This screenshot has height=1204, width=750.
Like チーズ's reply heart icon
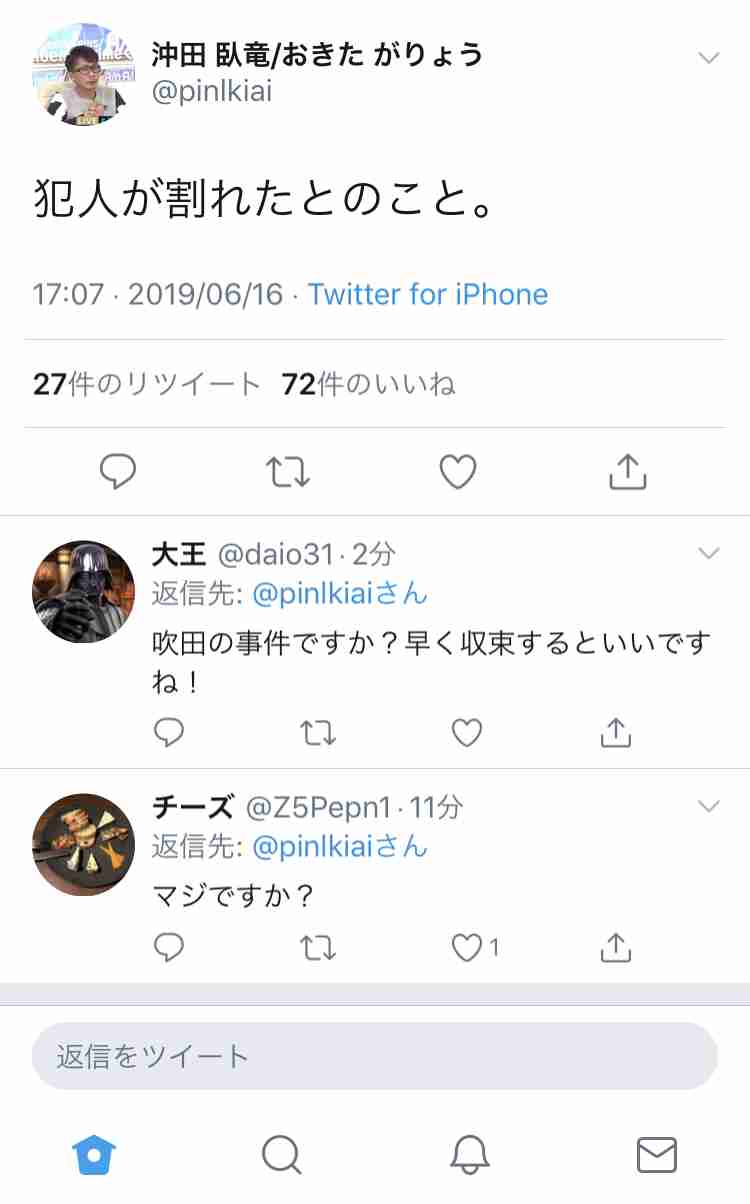pos(466,946)
